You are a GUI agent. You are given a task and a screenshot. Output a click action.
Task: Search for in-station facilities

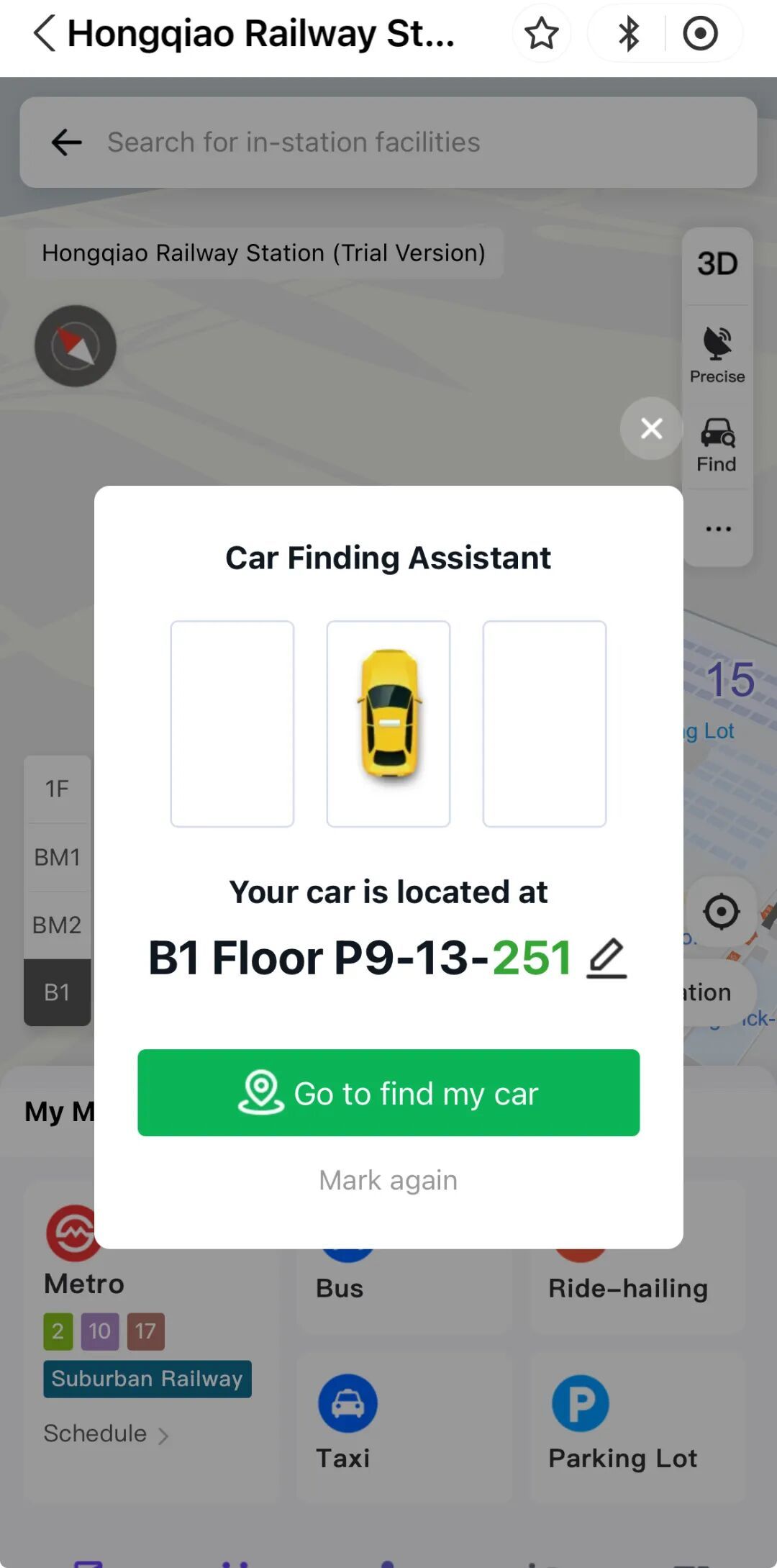(403, 142)
